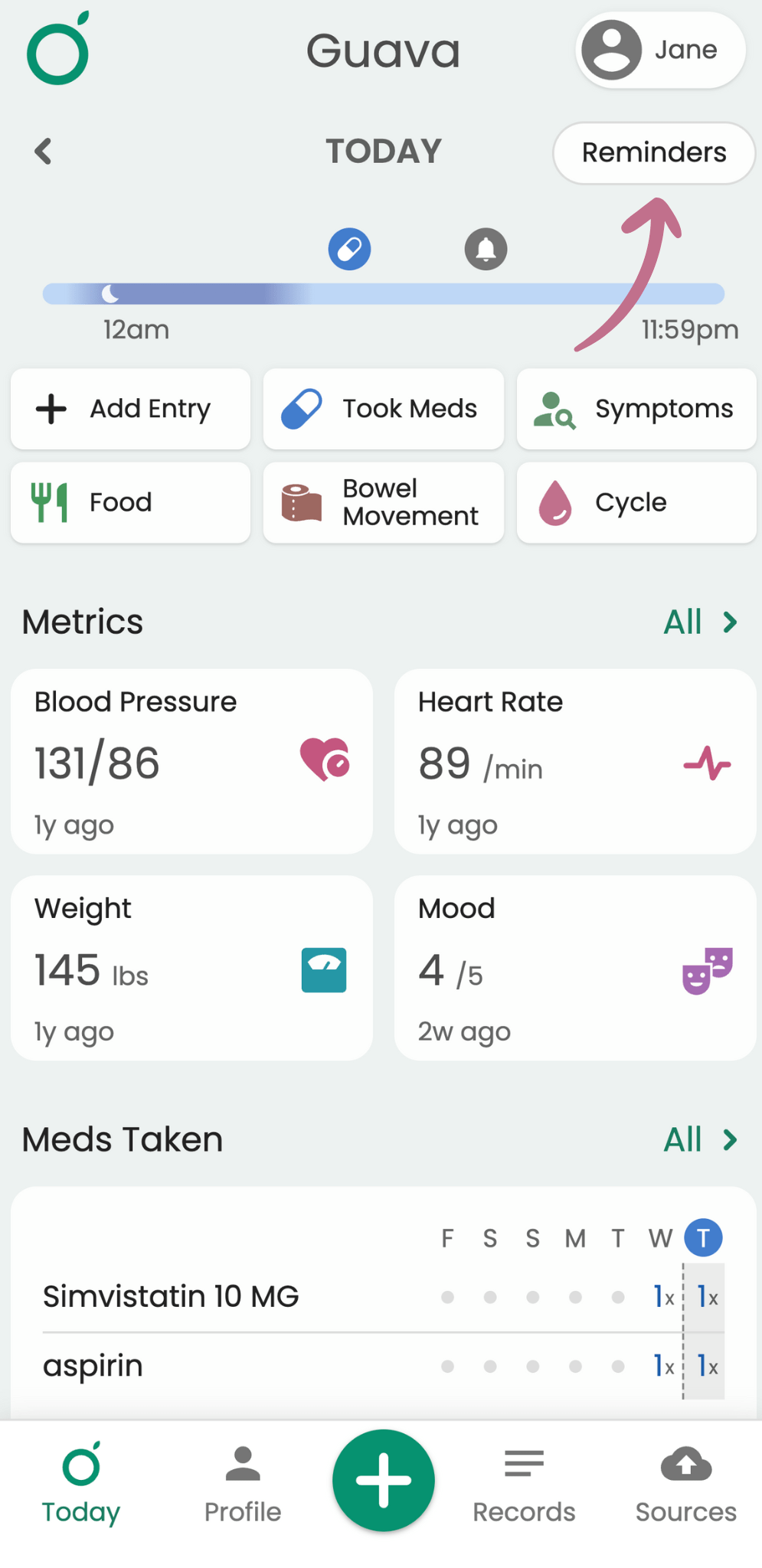This screenshot has width=762, height=1568.
Task: Open the Profile tab
Action: (243, 1481)
